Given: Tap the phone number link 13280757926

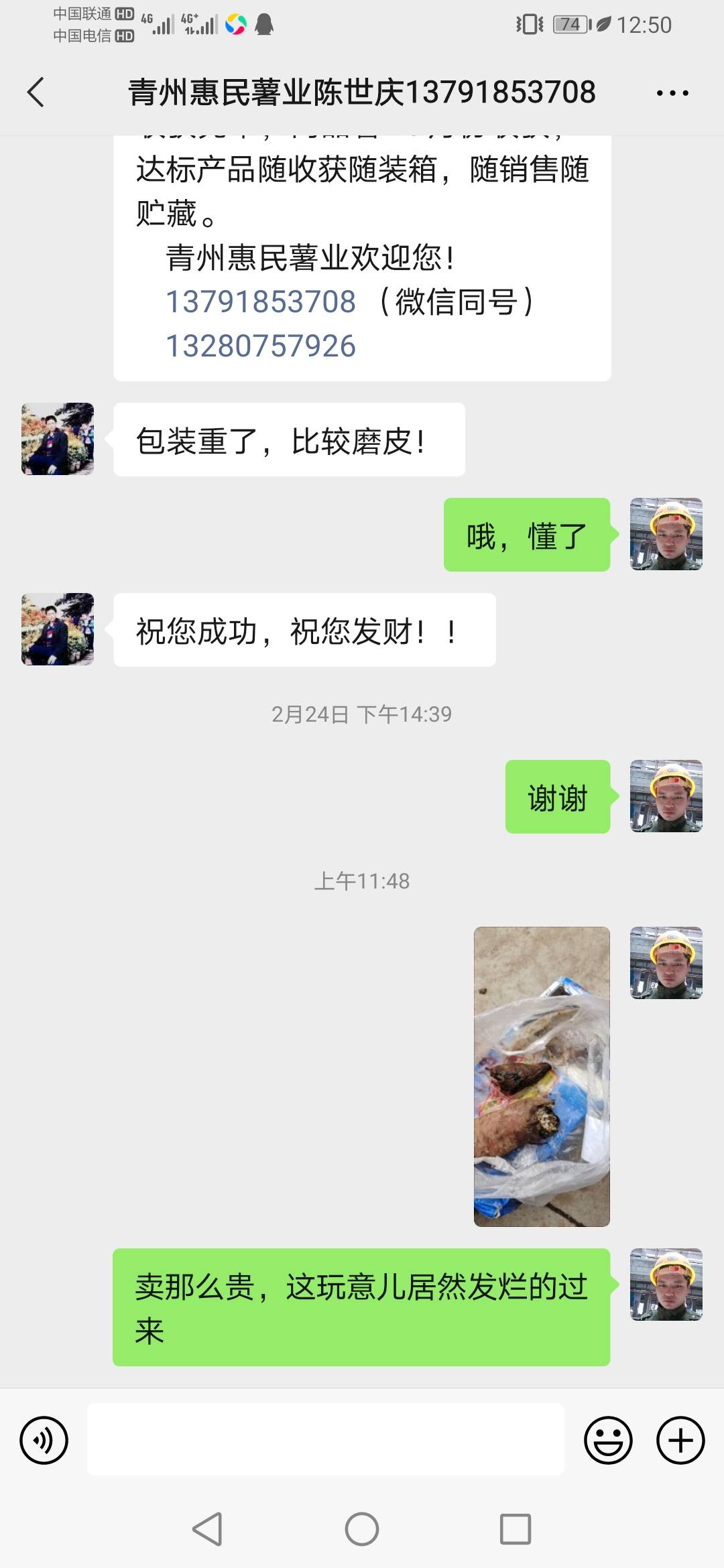Looking at the screenshot, I should [x=261, y=346].
